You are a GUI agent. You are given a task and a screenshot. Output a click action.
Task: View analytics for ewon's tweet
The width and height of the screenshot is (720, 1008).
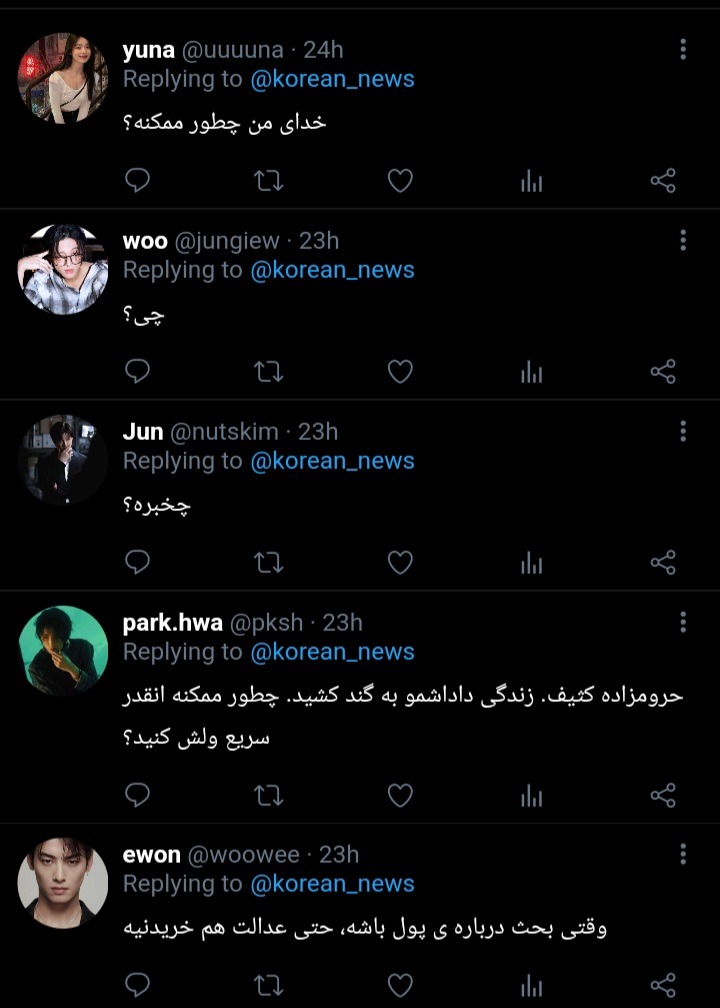click(x=532, y=986)
